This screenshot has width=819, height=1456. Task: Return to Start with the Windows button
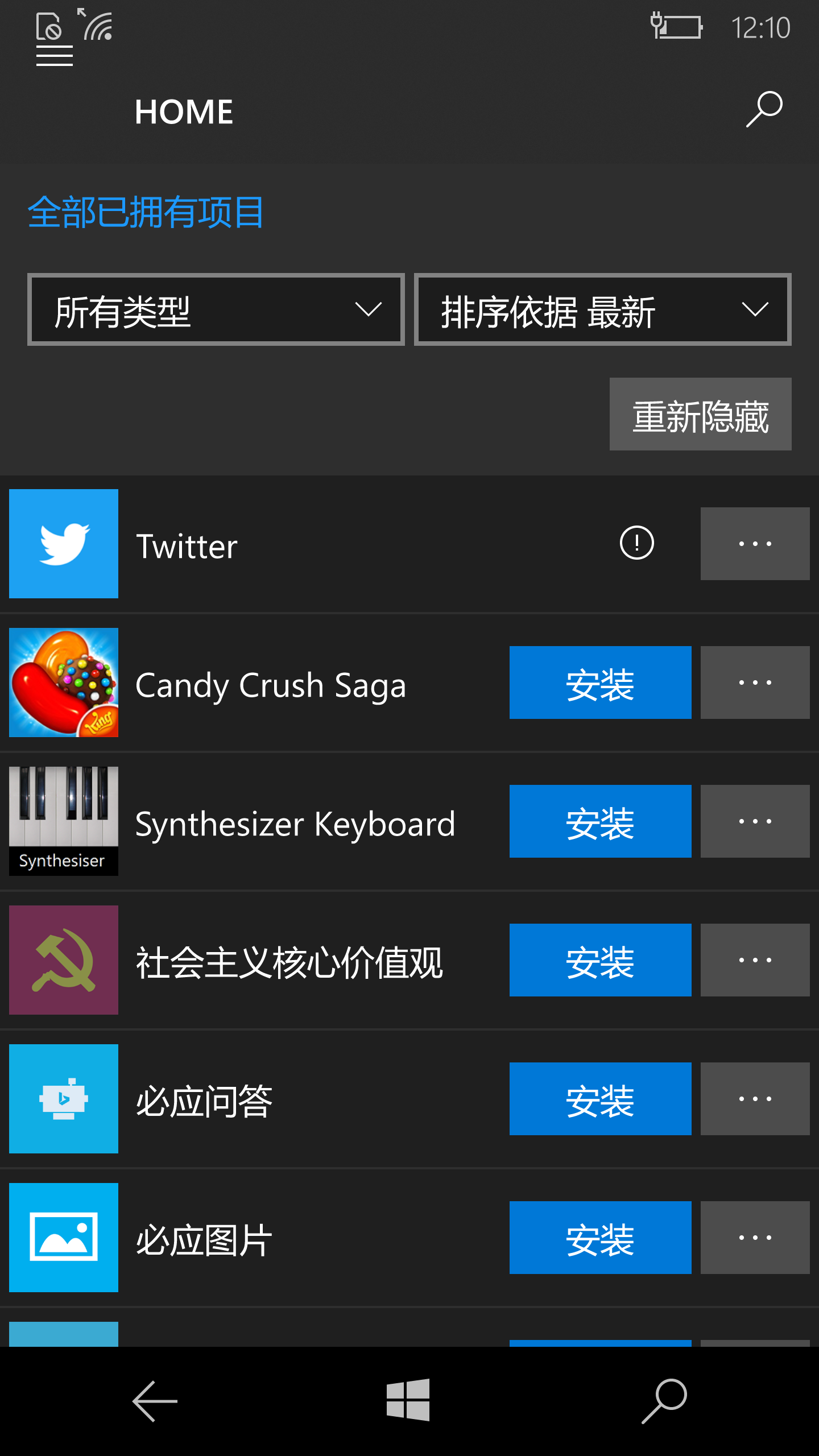coord(408,1400)
